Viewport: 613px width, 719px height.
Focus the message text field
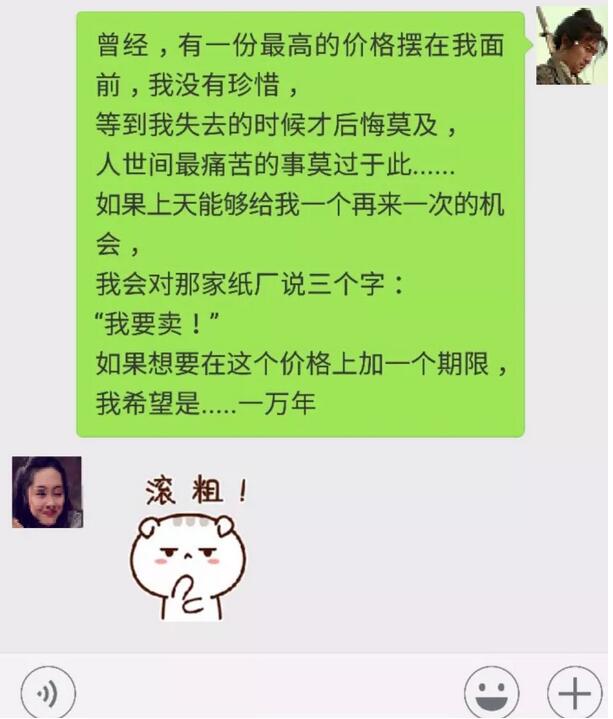point(268,692)
